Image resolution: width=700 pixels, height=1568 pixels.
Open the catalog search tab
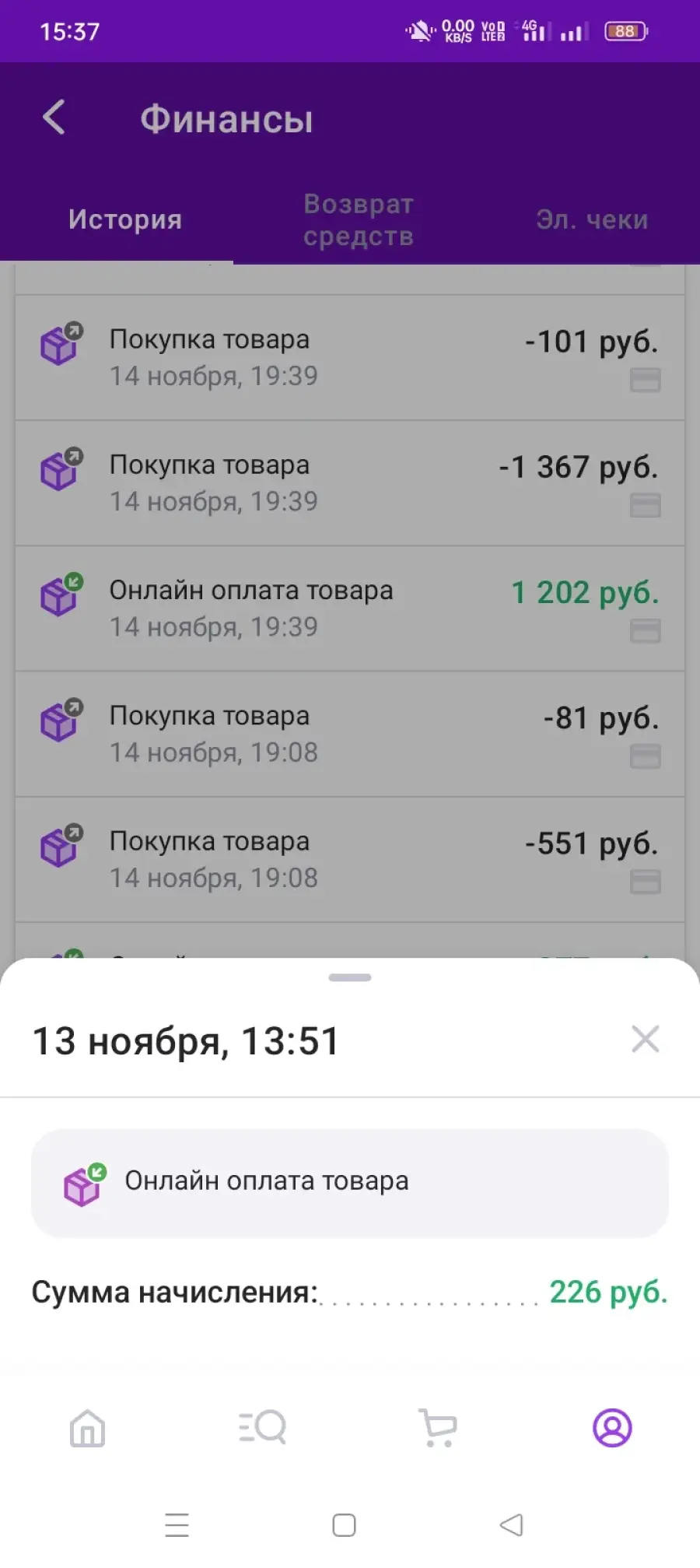(x=262, y=1428)
